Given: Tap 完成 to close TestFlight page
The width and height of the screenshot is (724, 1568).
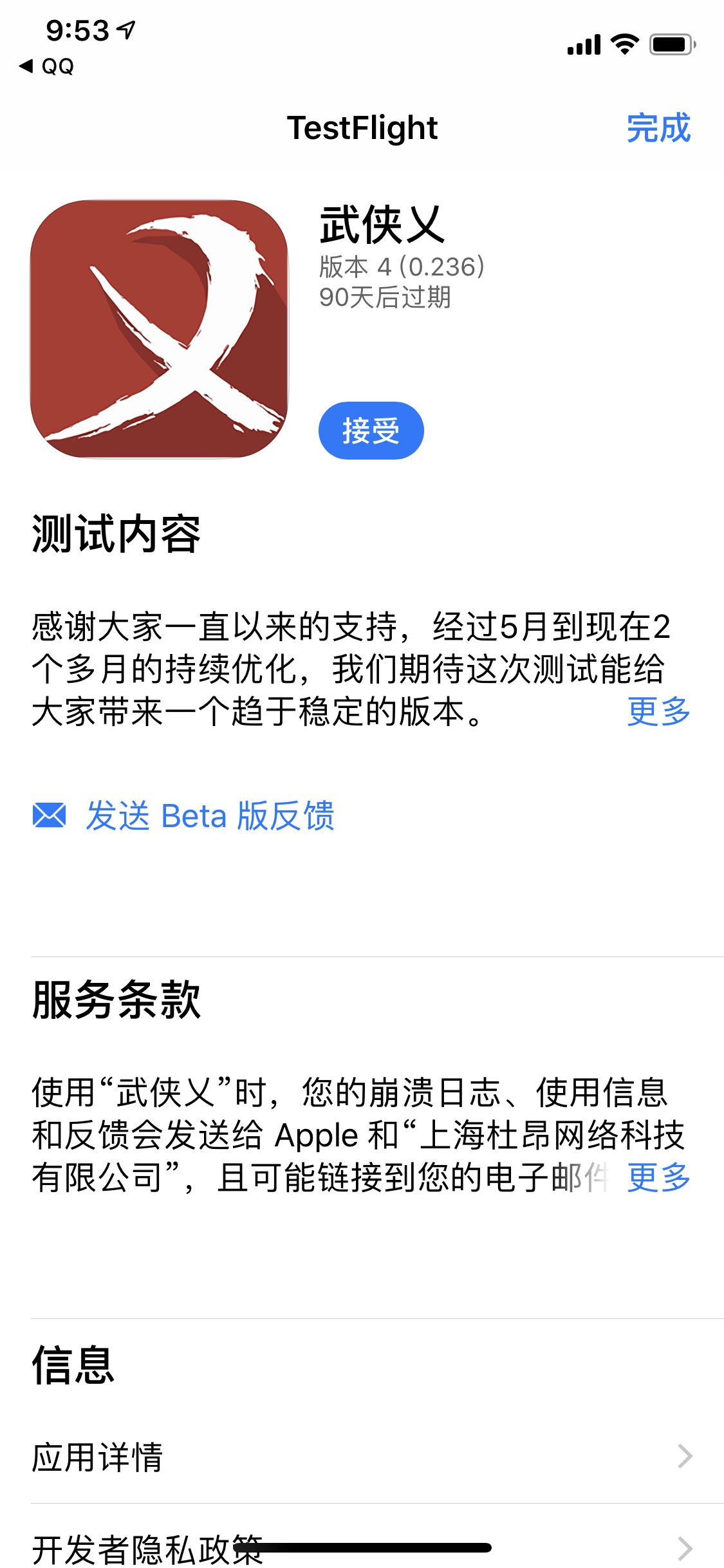Looking at the screenshot, I should [x=658, y=128].
